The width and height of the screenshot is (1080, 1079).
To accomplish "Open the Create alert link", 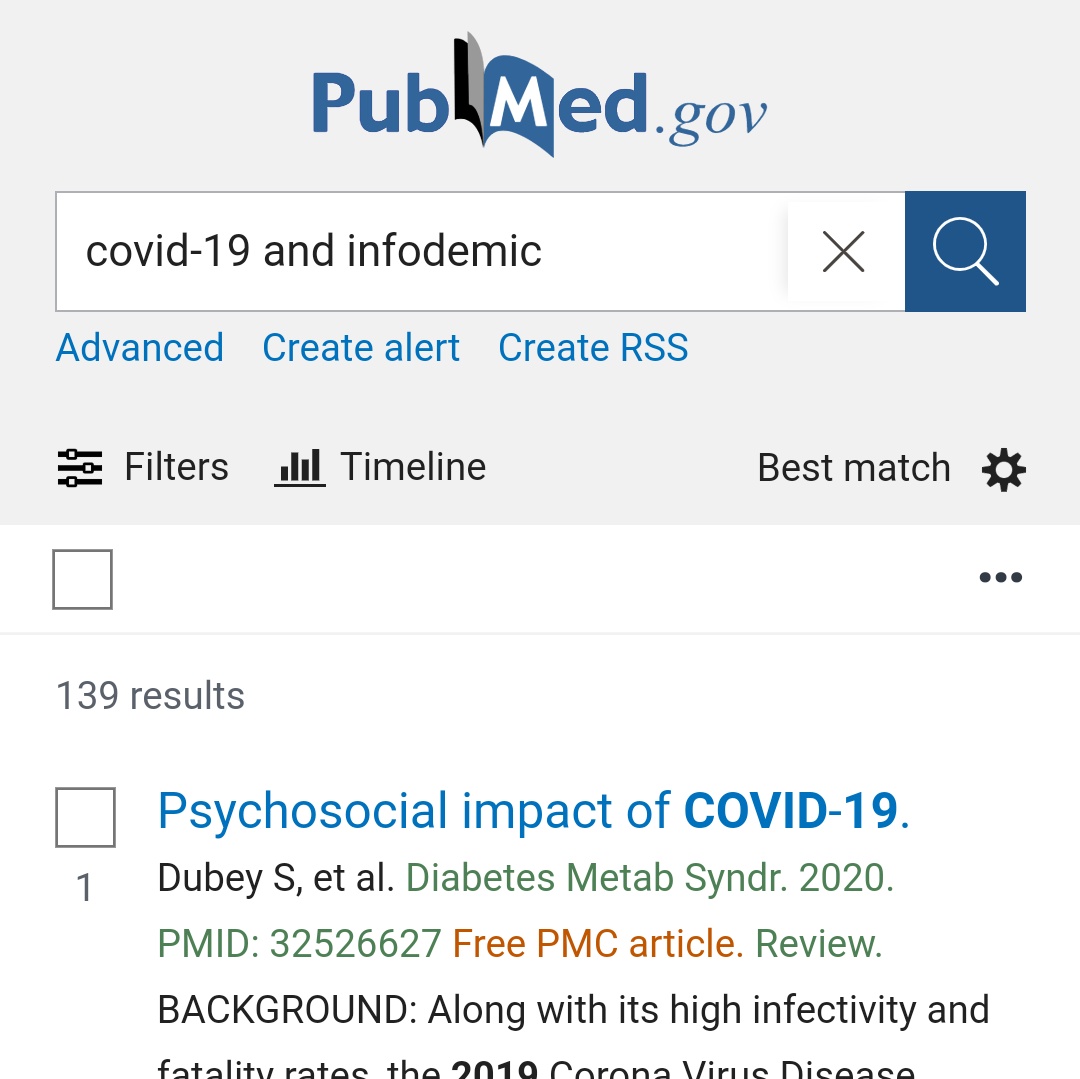I will coord(361,348).
